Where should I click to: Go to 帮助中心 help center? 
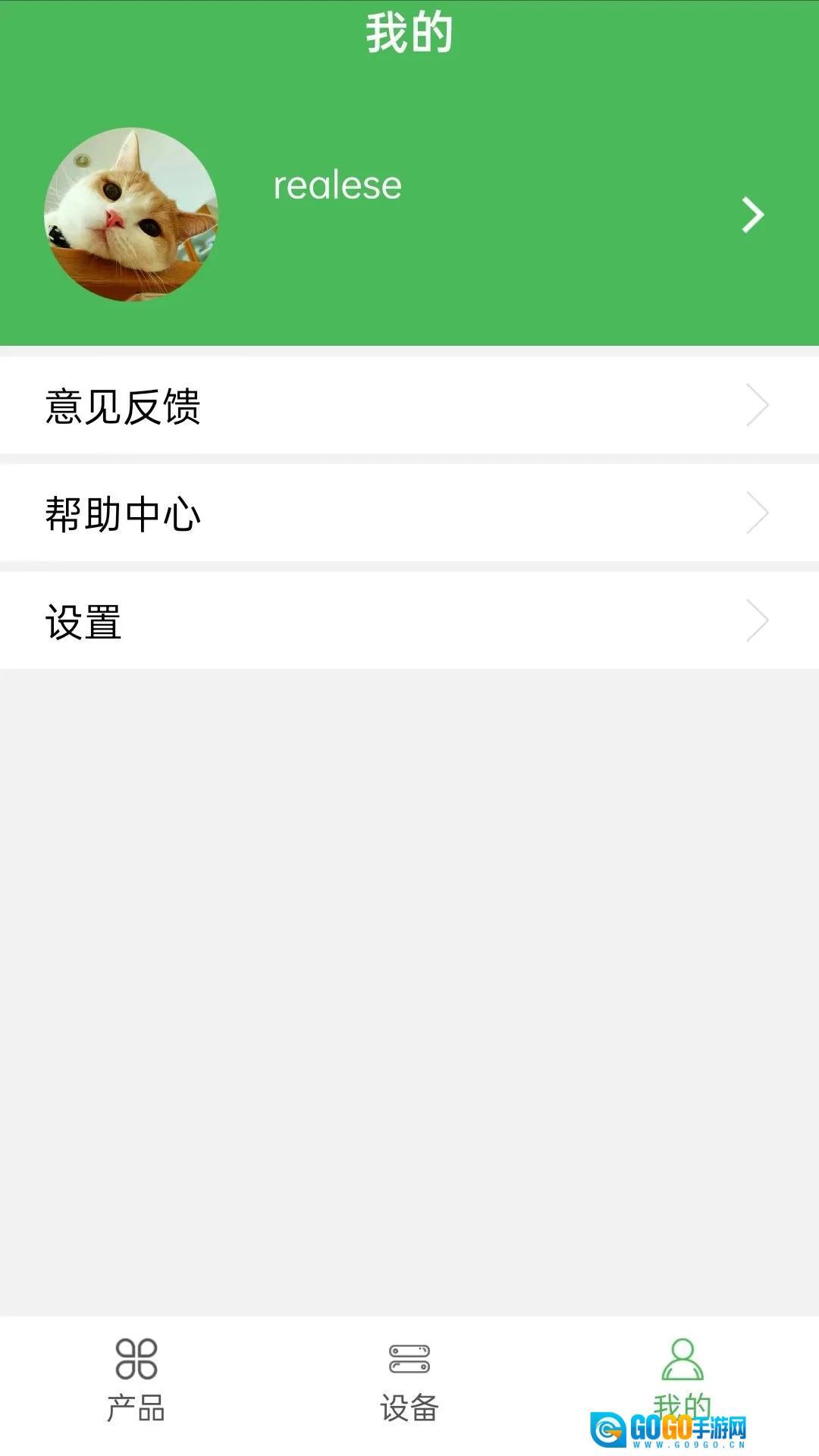[x=409, y=513]
